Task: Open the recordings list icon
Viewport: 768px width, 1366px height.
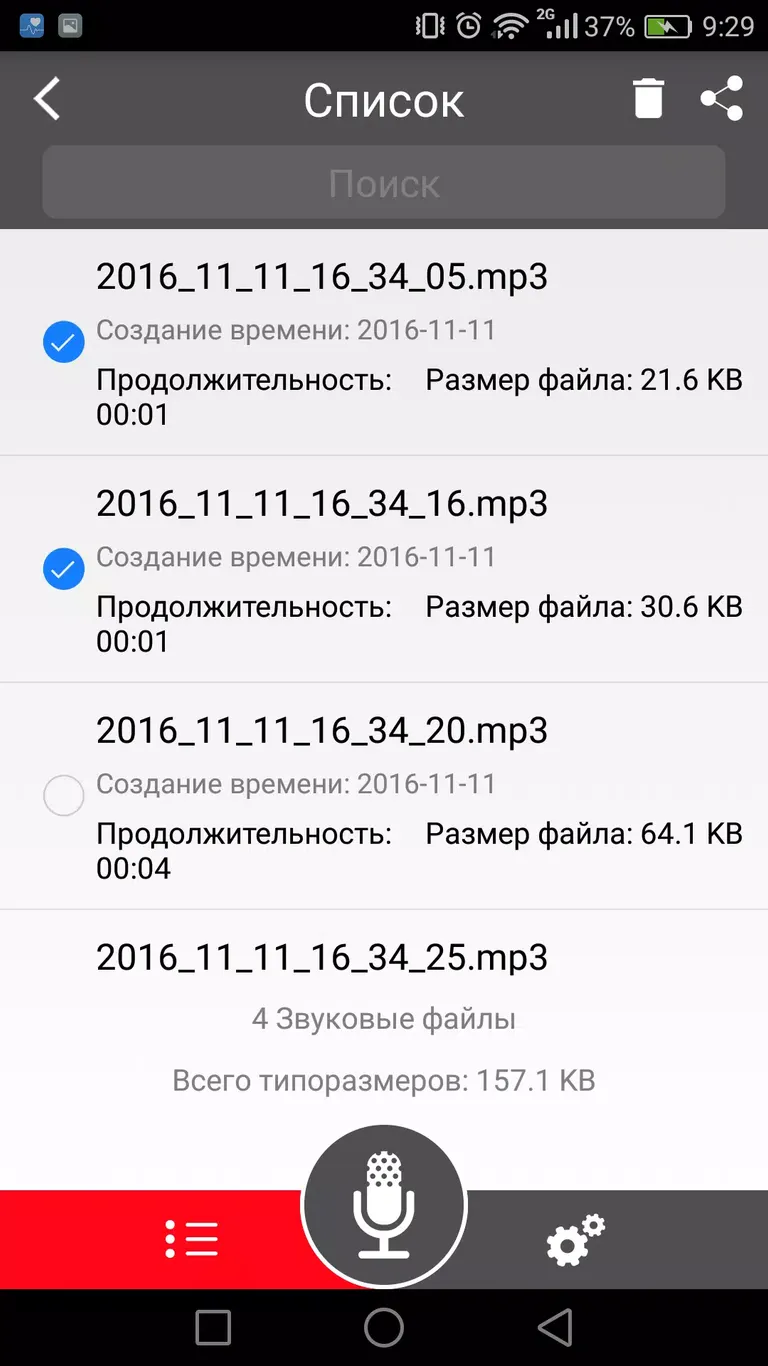Action: [192, 1240]
